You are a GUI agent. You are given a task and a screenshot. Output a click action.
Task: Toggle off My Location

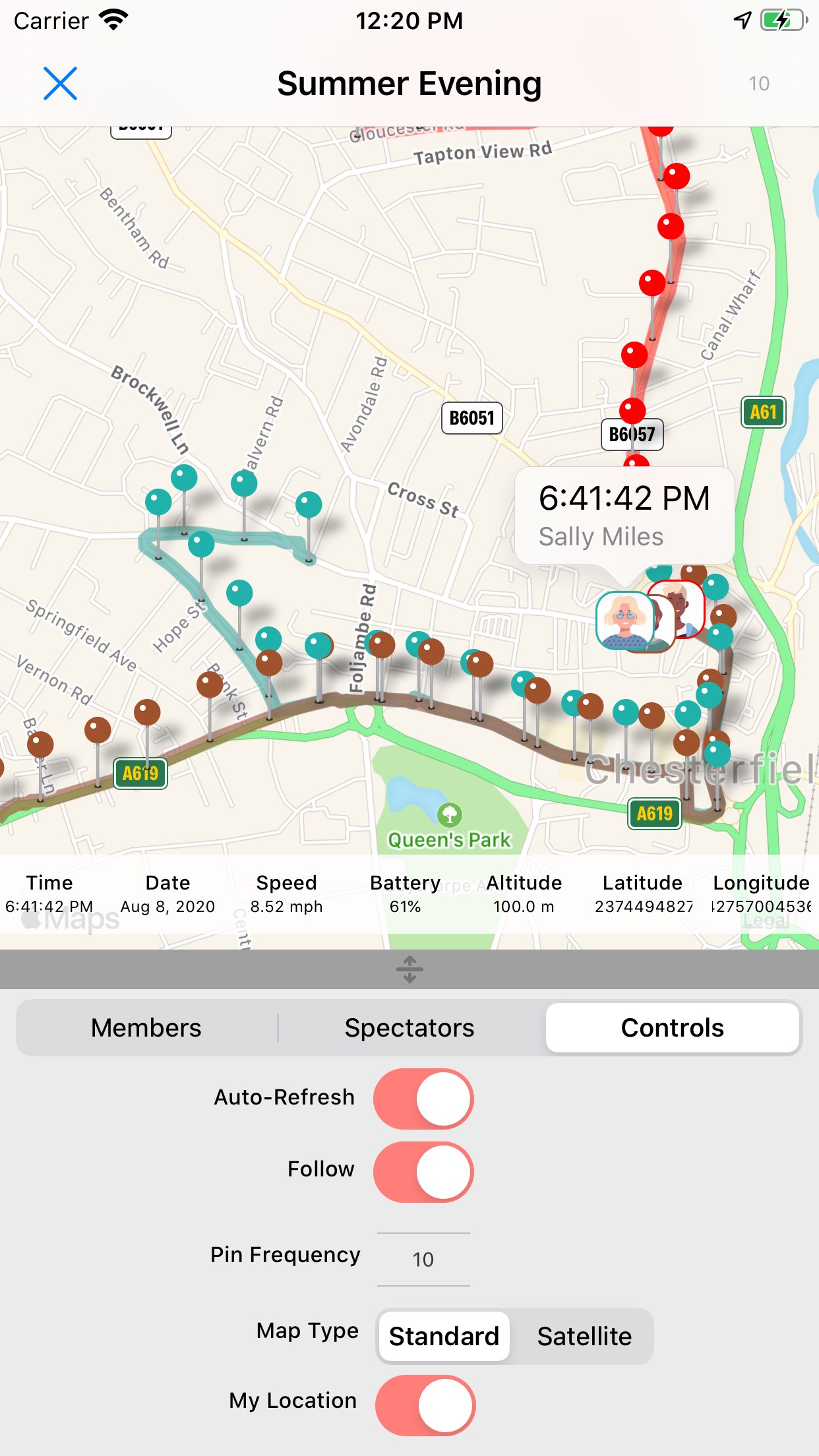tap(425, 1405)
